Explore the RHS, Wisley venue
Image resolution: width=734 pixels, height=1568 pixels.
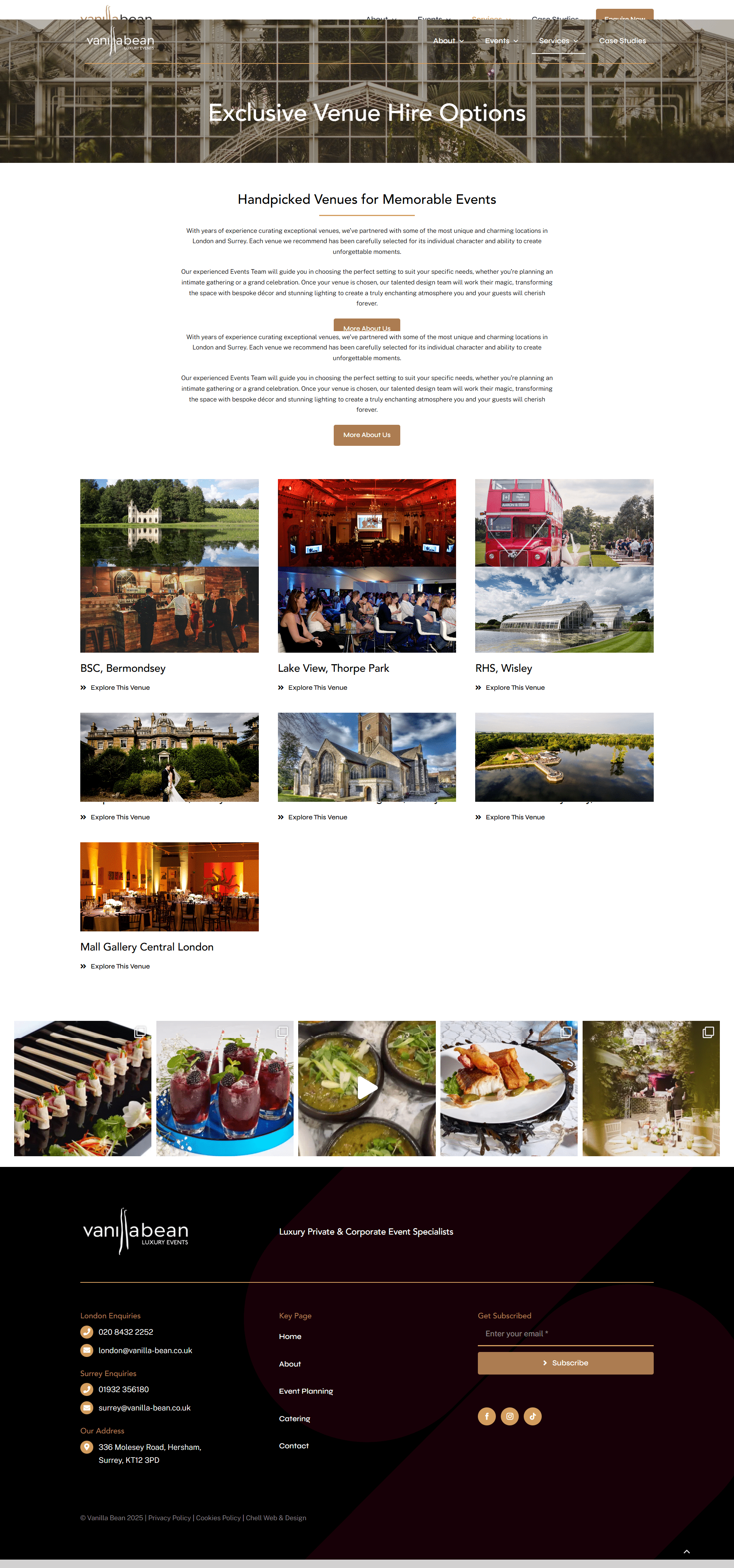pyautogui.click(x=515, y=688)
